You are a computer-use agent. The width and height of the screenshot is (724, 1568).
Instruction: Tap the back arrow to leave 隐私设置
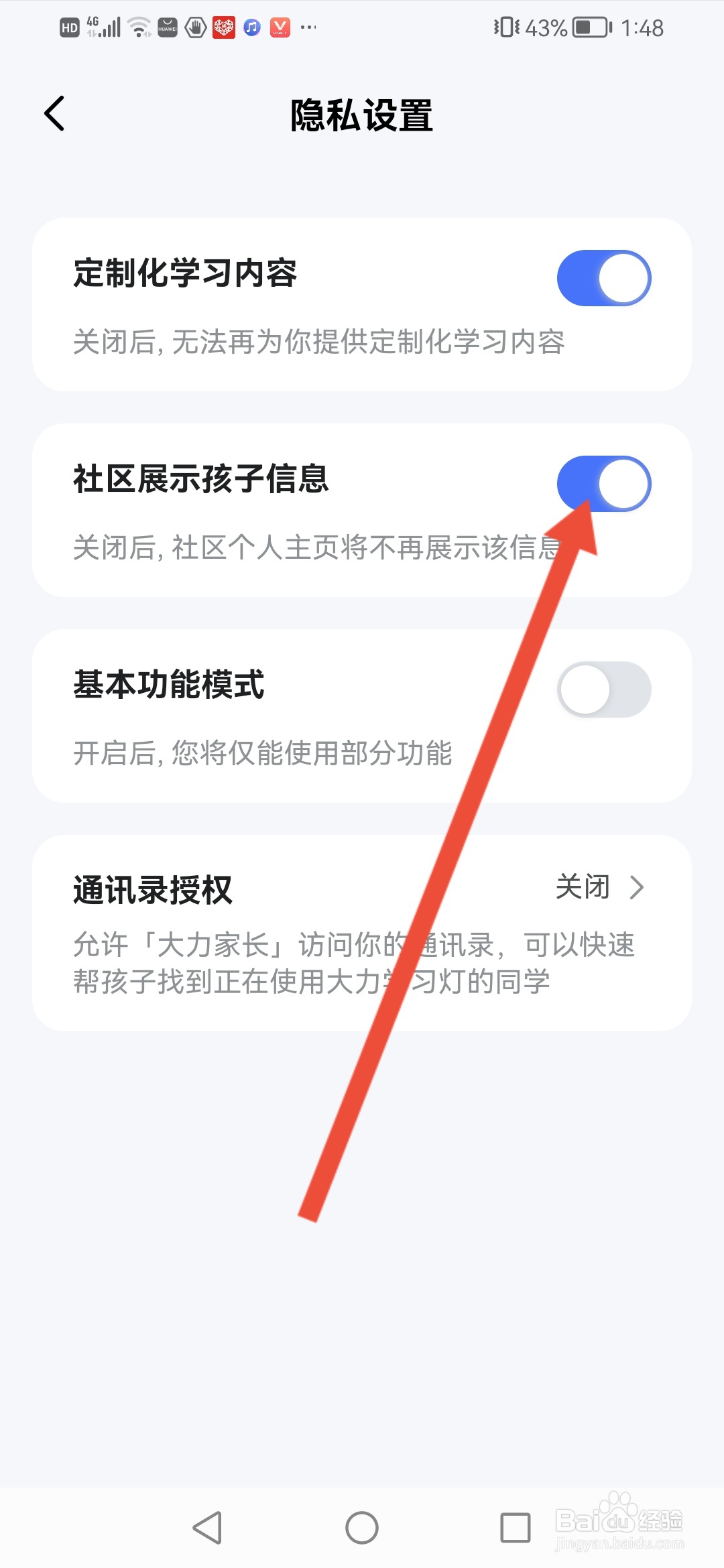(x=54, y=113)
